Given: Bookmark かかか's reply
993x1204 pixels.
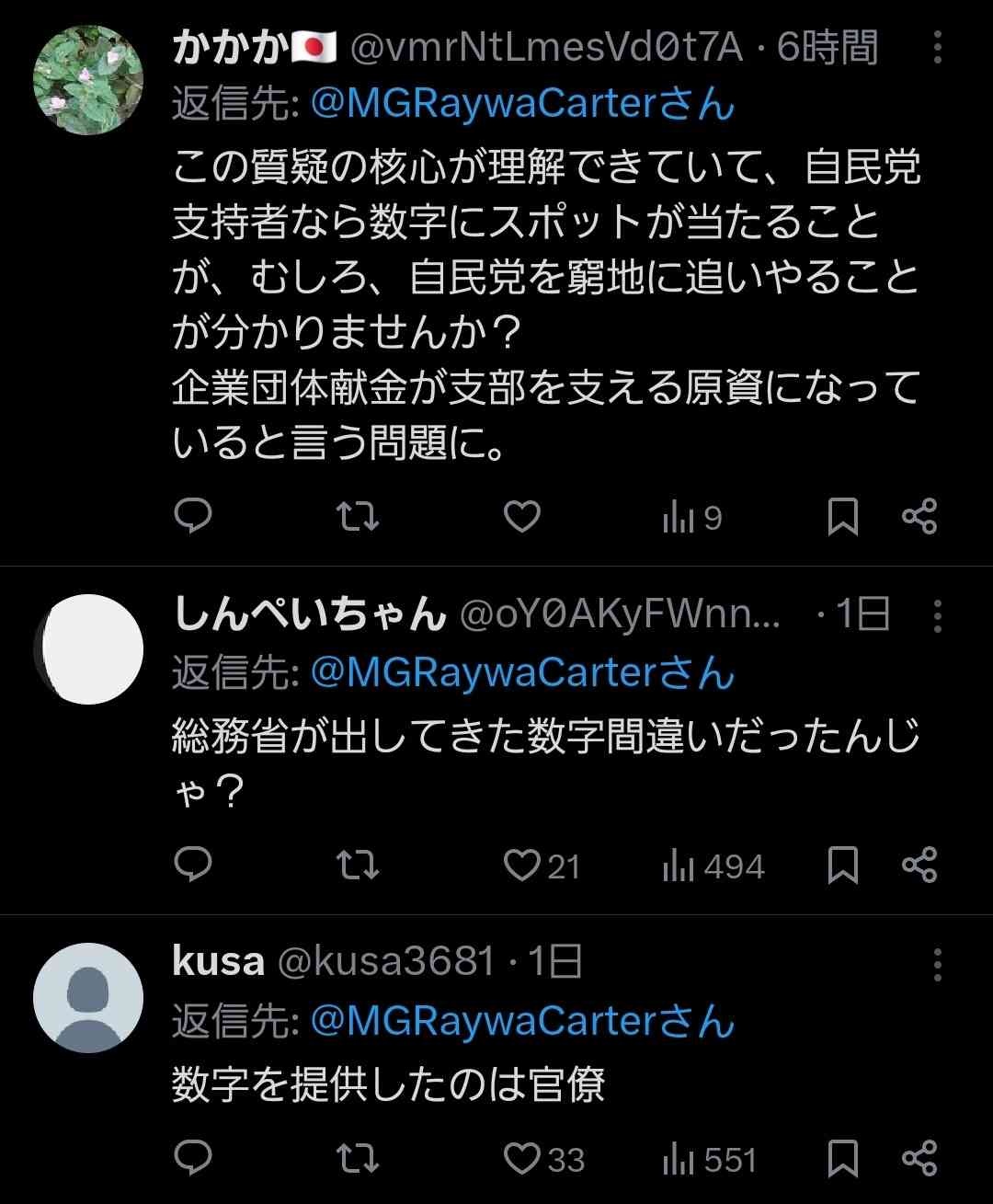Looking at the screenshot, I should tap(842, 517).
